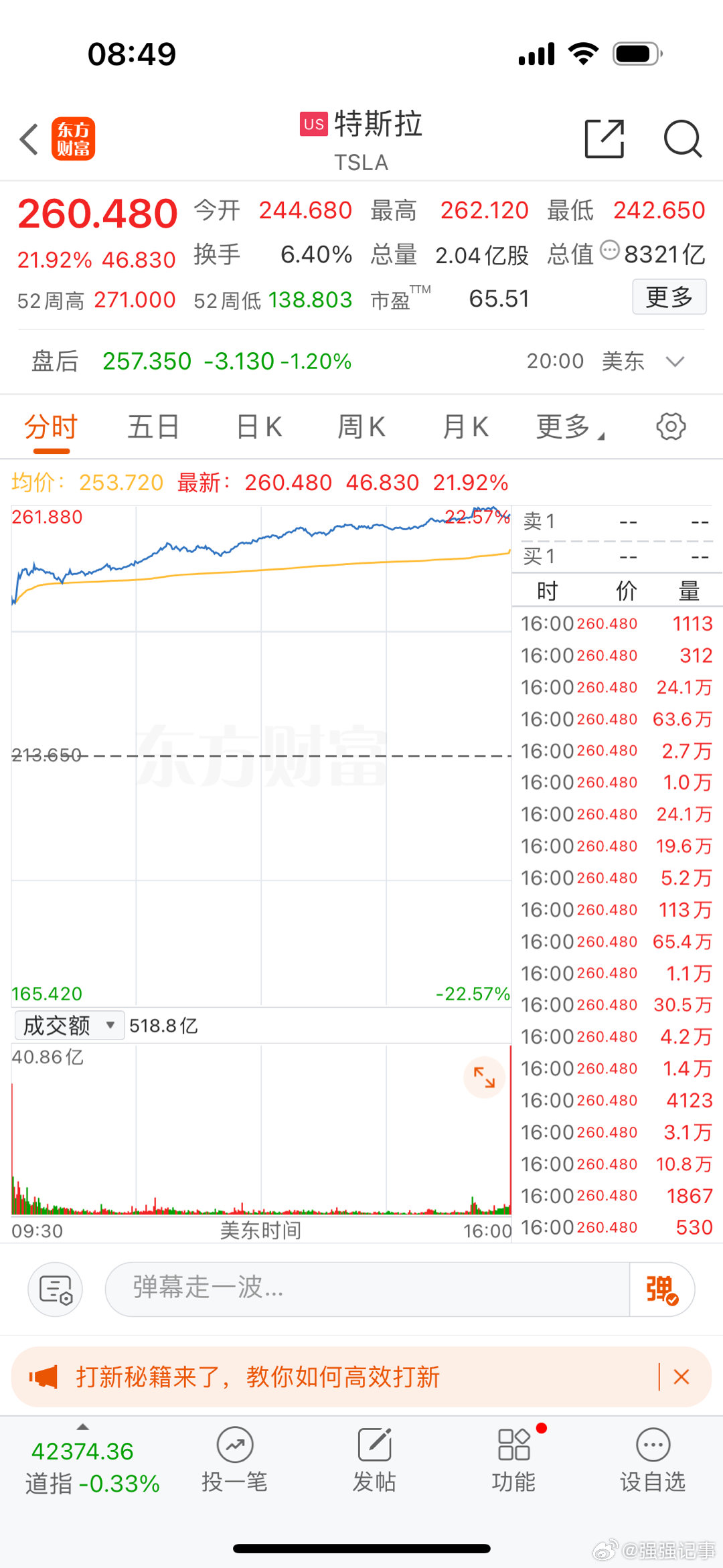Open the 成交额 indicator dropdown

pyautogui.click(x=70, y=1025)
